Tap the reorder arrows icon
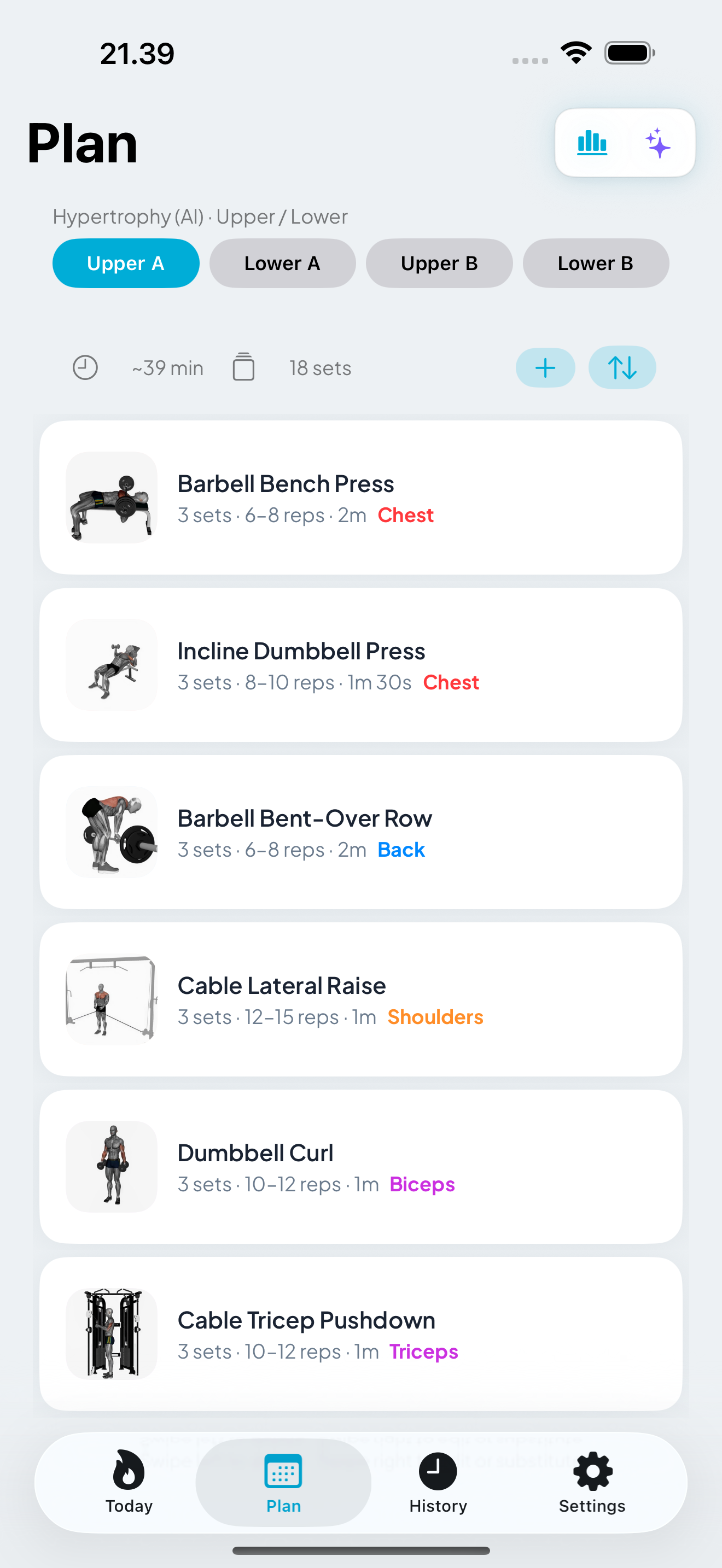The image size is (722, 1568). click(621, 367)
